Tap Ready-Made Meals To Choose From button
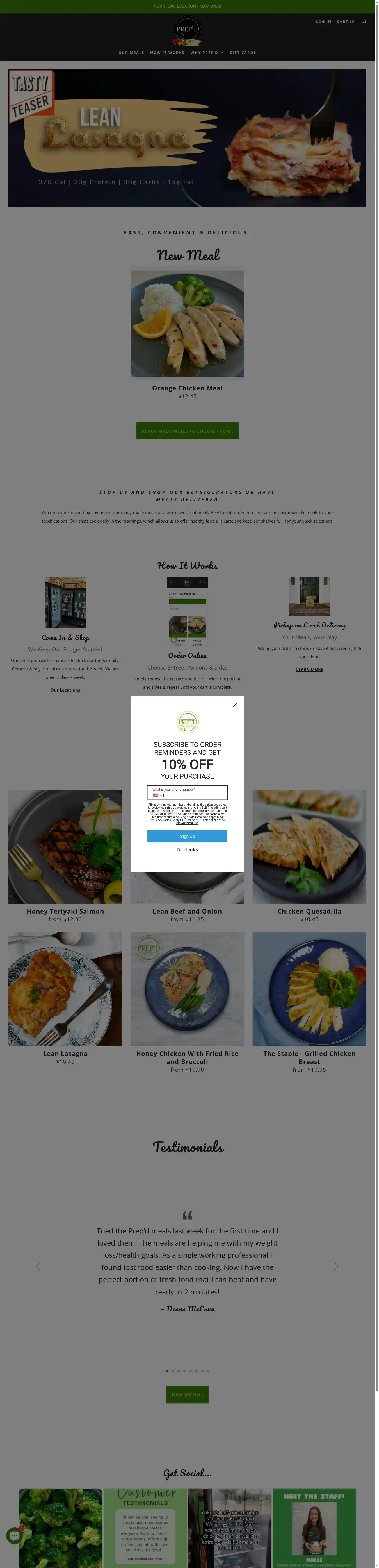Viewport: 379px width, 1568px height. coord(187,431)
